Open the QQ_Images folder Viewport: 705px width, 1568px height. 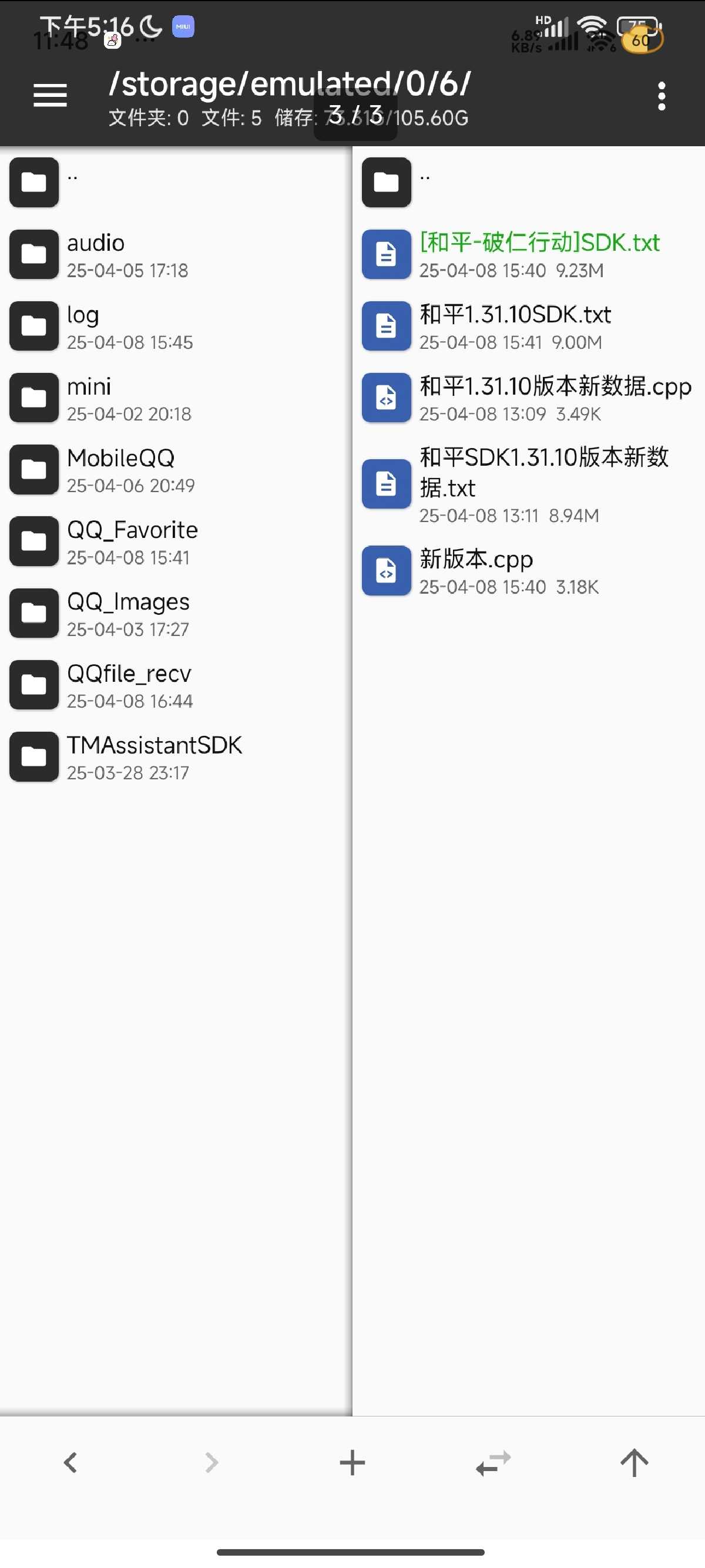(175, 614)
